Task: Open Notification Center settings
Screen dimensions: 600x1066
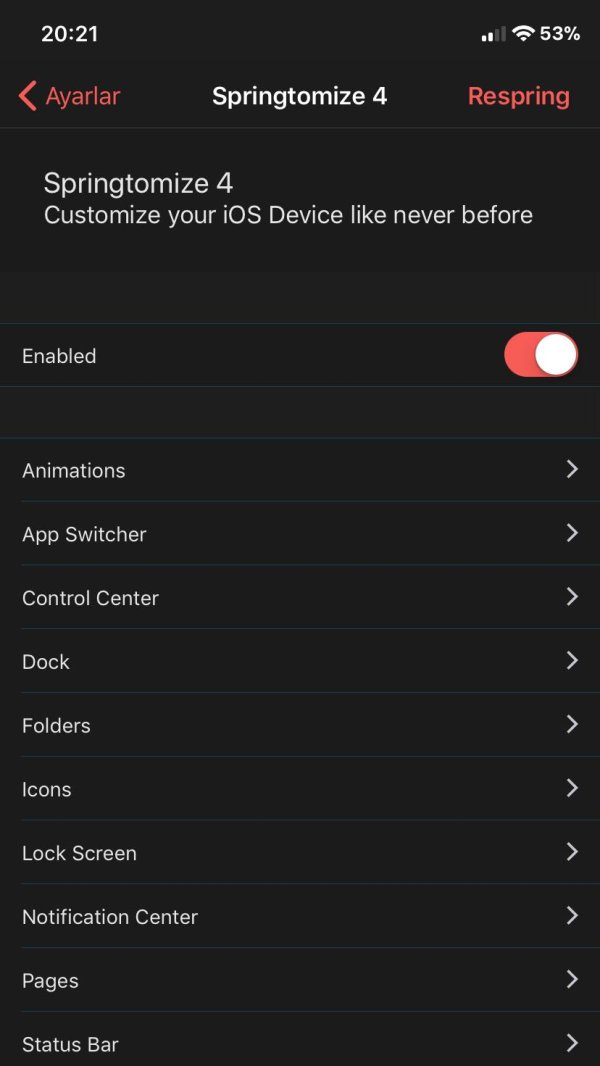Action: pyautogui.click(x=300, y=917)
